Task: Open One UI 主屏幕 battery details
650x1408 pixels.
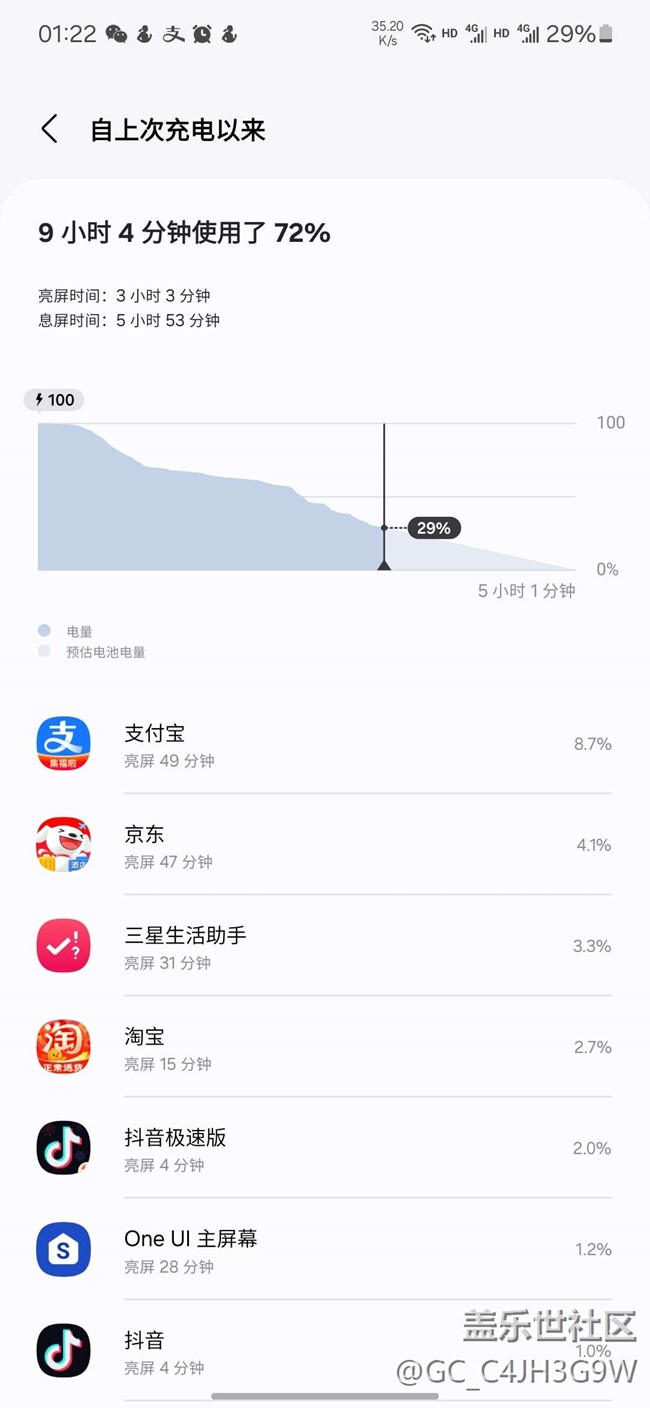Action: tap(324, 1250)
